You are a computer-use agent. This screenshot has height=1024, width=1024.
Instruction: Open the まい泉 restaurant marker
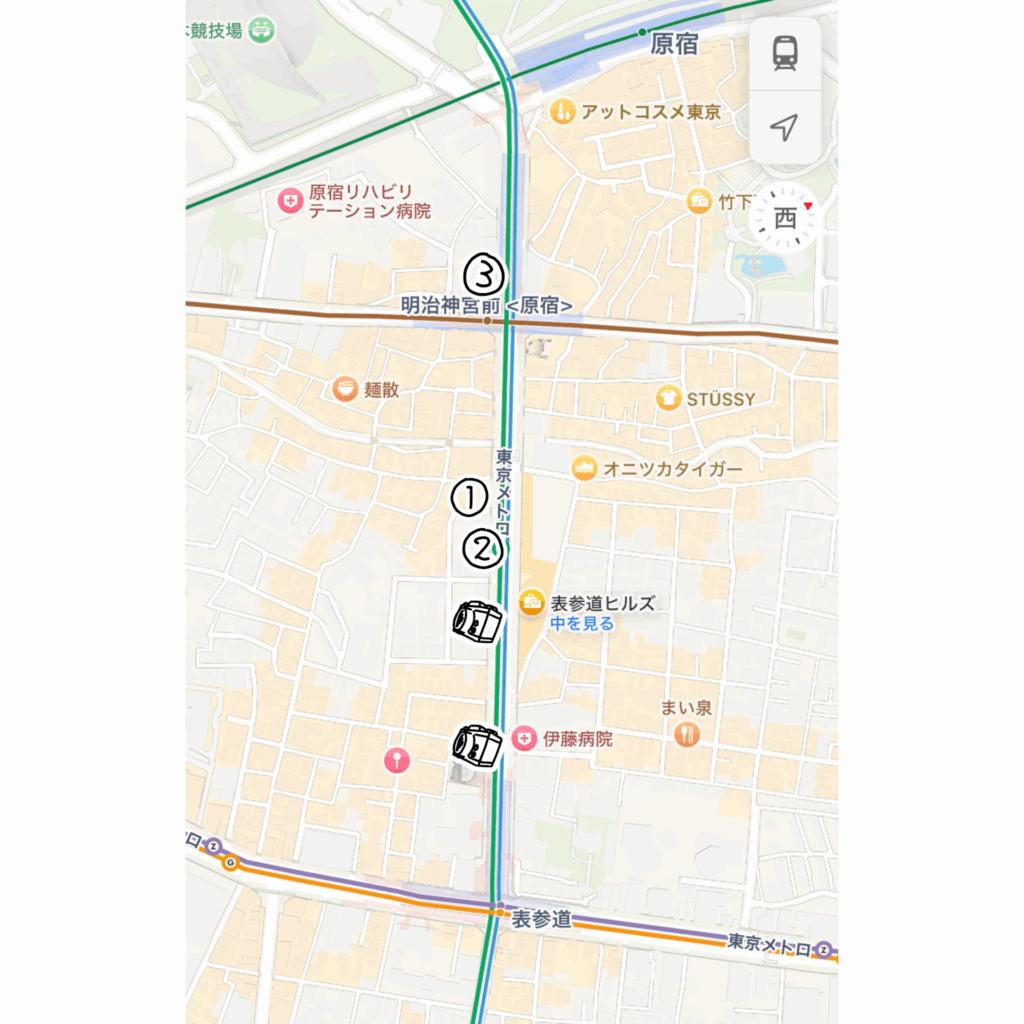686,734
